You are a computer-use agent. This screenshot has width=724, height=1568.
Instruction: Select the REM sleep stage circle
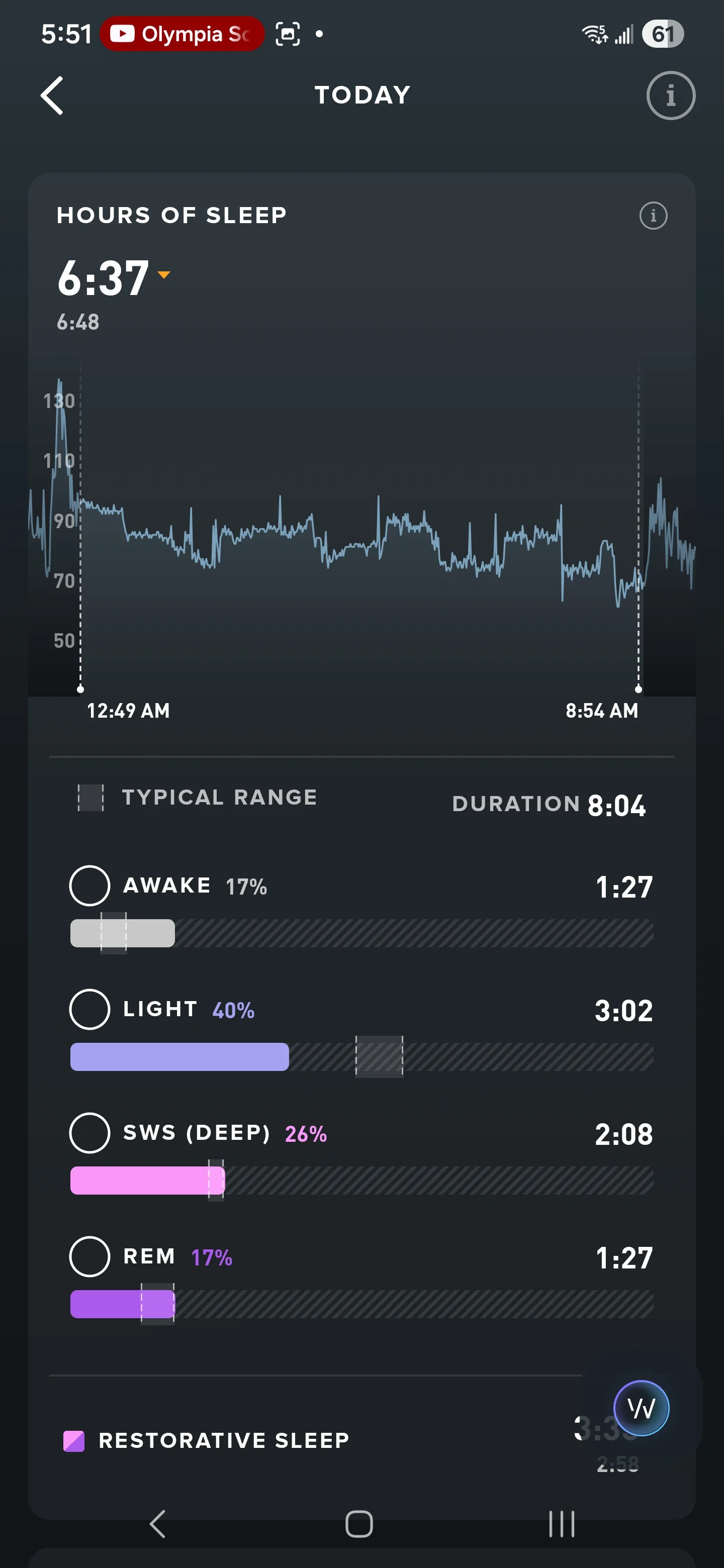point(89,1256)
